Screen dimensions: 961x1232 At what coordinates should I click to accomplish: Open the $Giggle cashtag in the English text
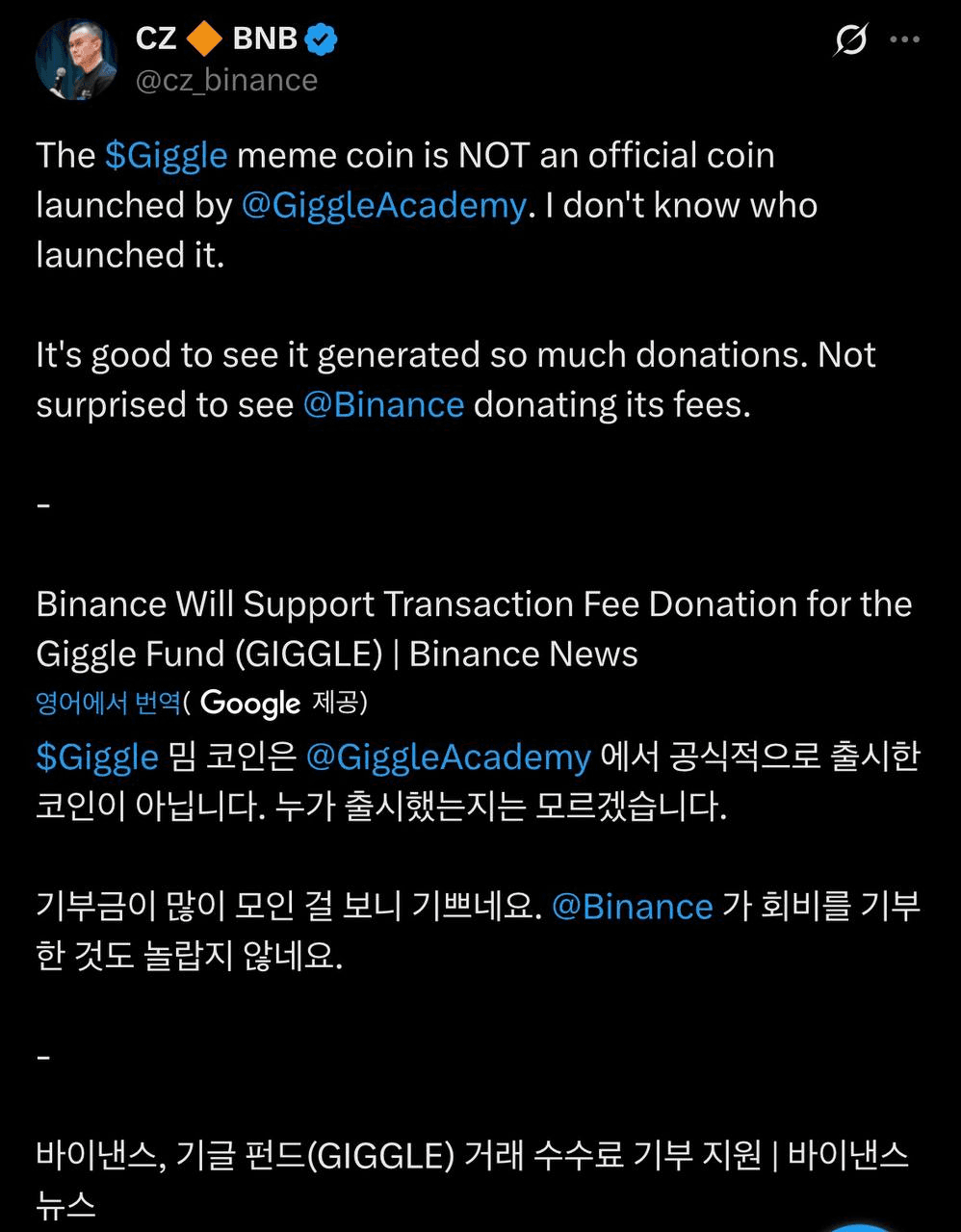(166, 155)
